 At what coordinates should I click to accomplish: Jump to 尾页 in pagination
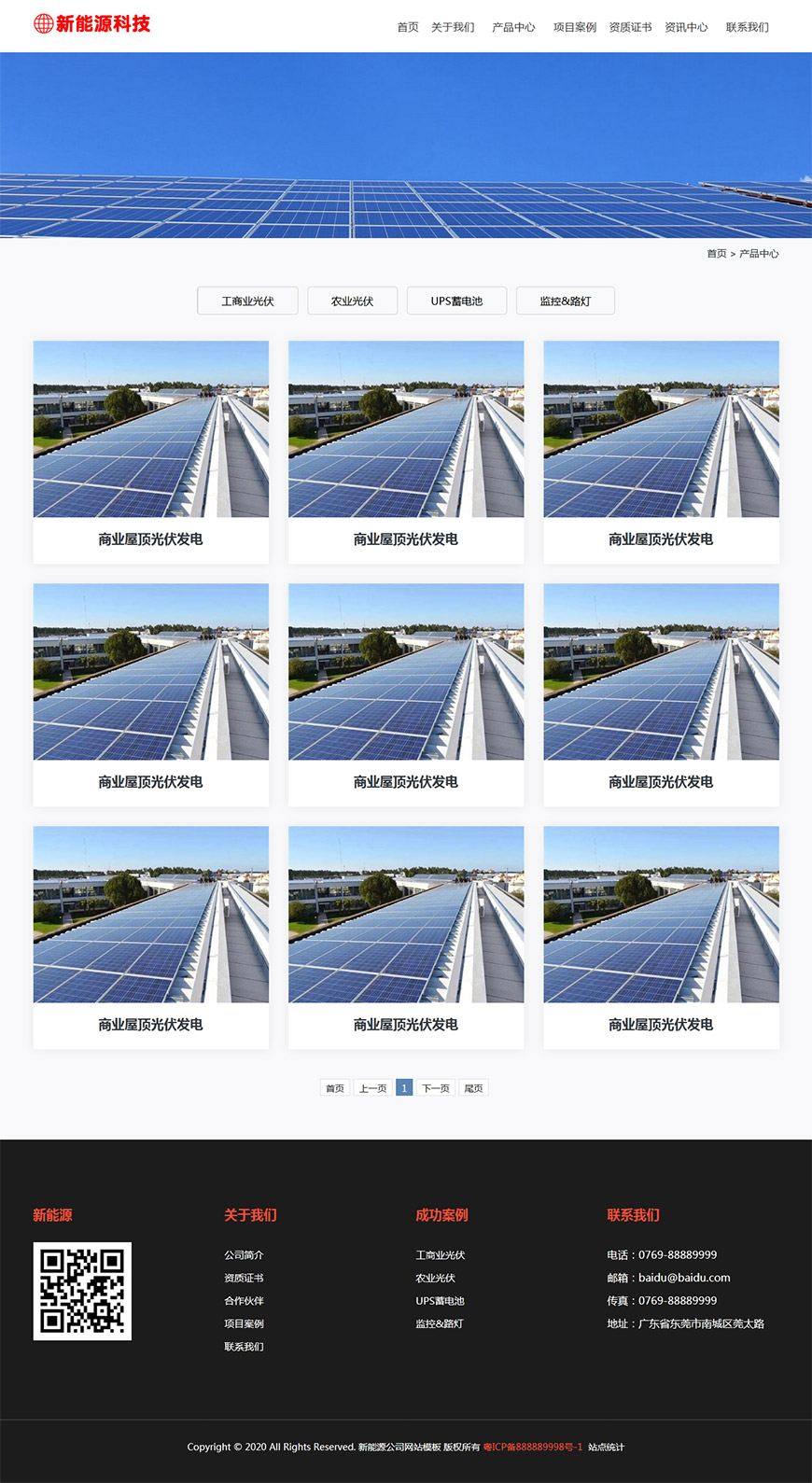point(473,1088)
